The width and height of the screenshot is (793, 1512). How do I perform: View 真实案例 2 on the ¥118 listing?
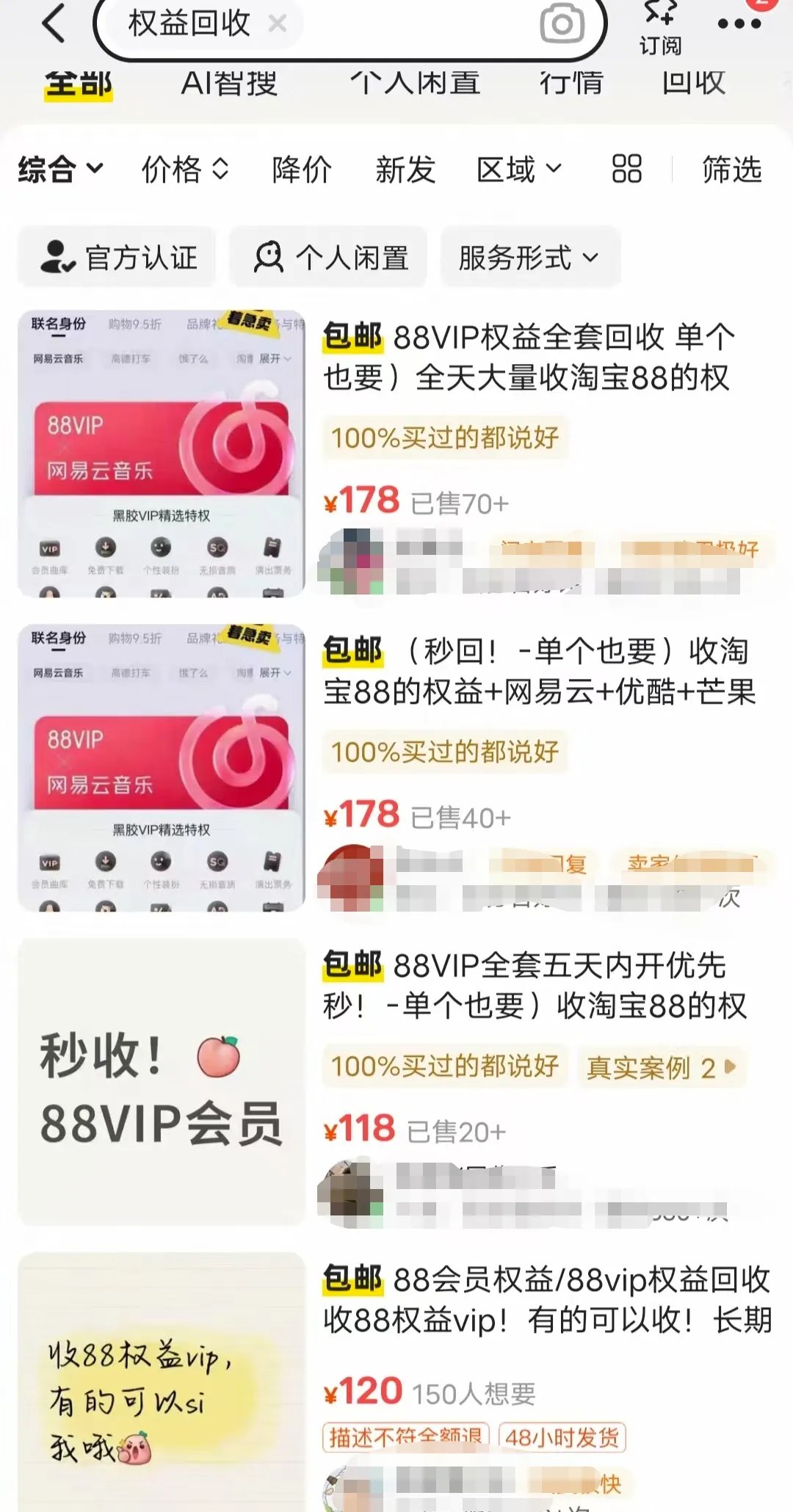(x=661, y=1067)
